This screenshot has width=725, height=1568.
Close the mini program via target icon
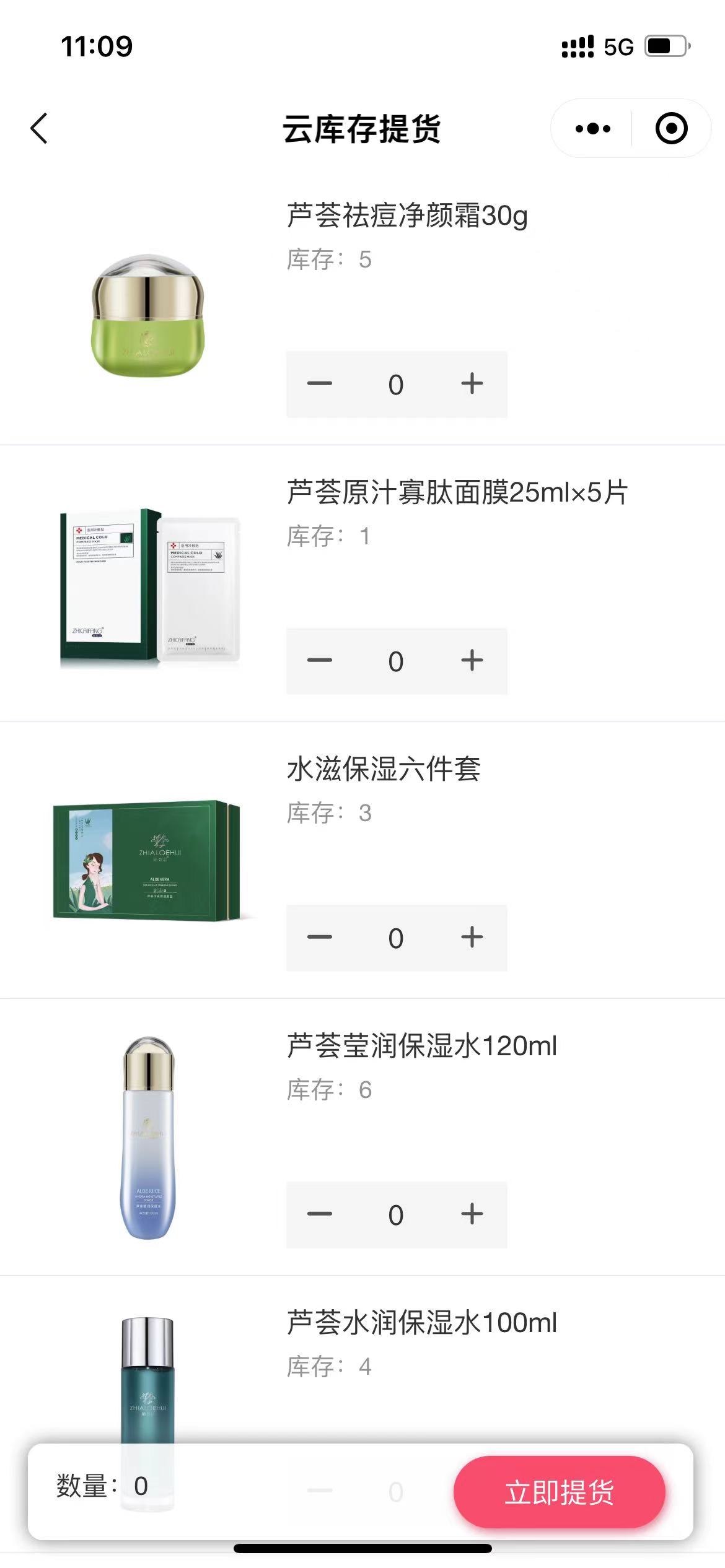tap(671, 129)
